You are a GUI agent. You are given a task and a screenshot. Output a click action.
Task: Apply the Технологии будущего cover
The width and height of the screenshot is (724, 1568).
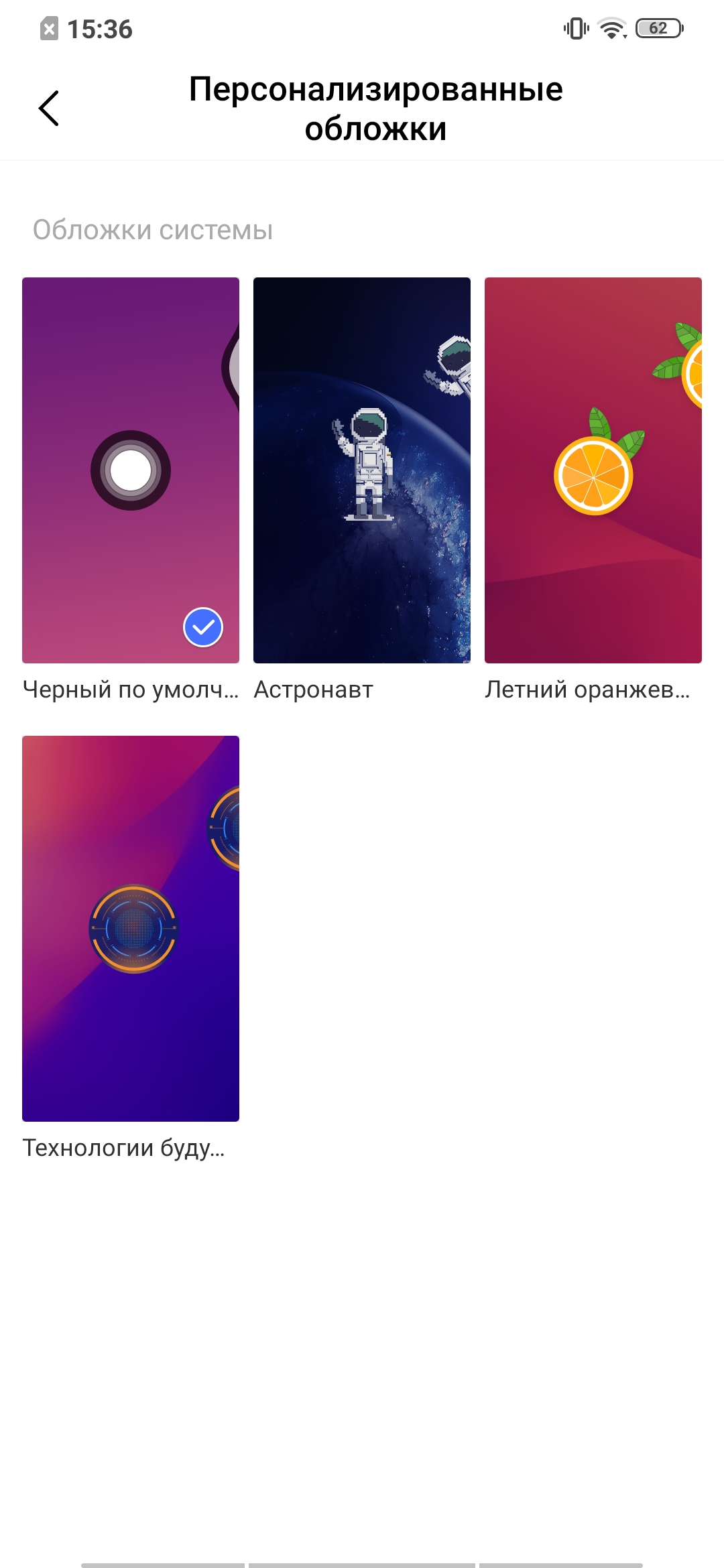131,929
